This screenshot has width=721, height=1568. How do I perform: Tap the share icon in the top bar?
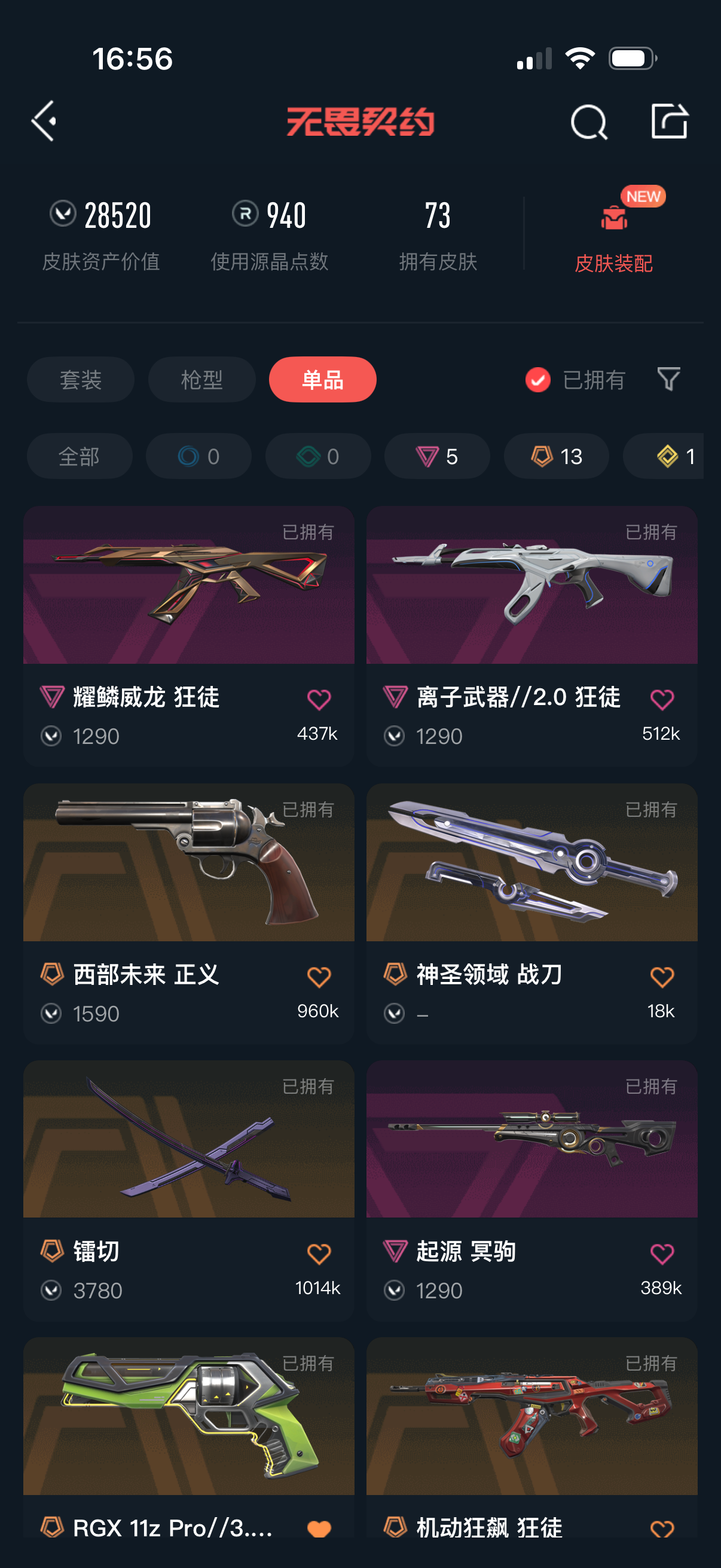pos(668,122)
